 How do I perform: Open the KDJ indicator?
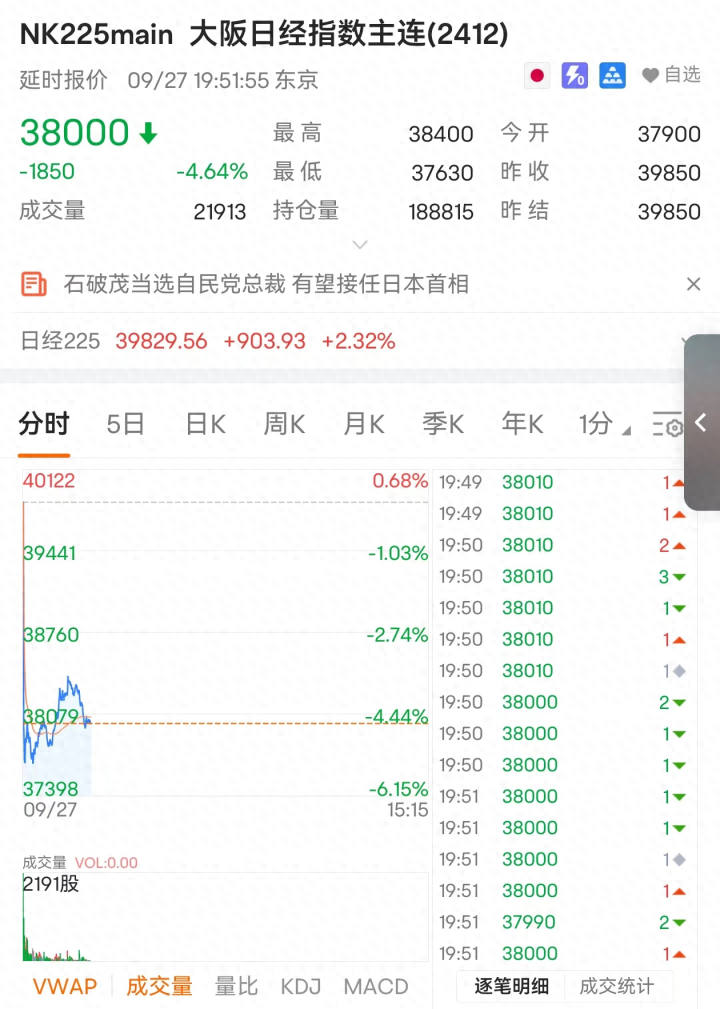(299, 986)
